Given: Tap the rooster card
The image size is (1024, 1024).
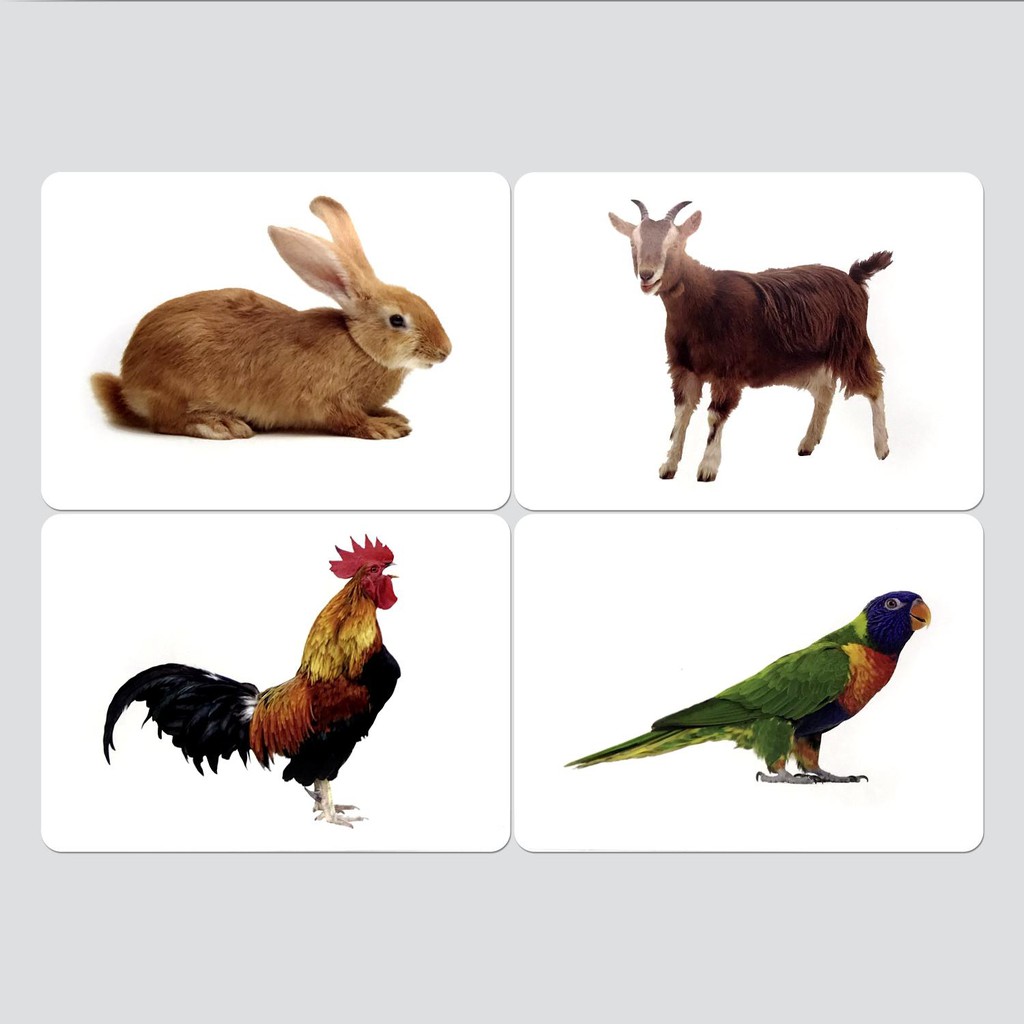Looking at the screenshot, I should [x=275, y=683].
